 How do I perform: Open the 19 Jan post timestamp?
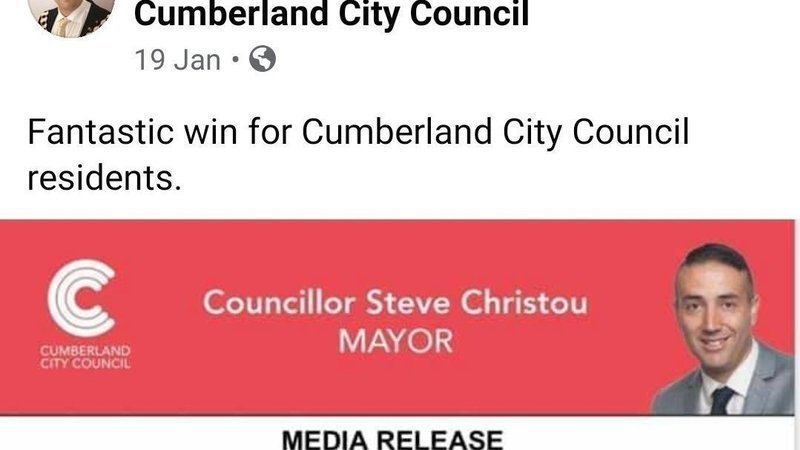tap(177, 60)
